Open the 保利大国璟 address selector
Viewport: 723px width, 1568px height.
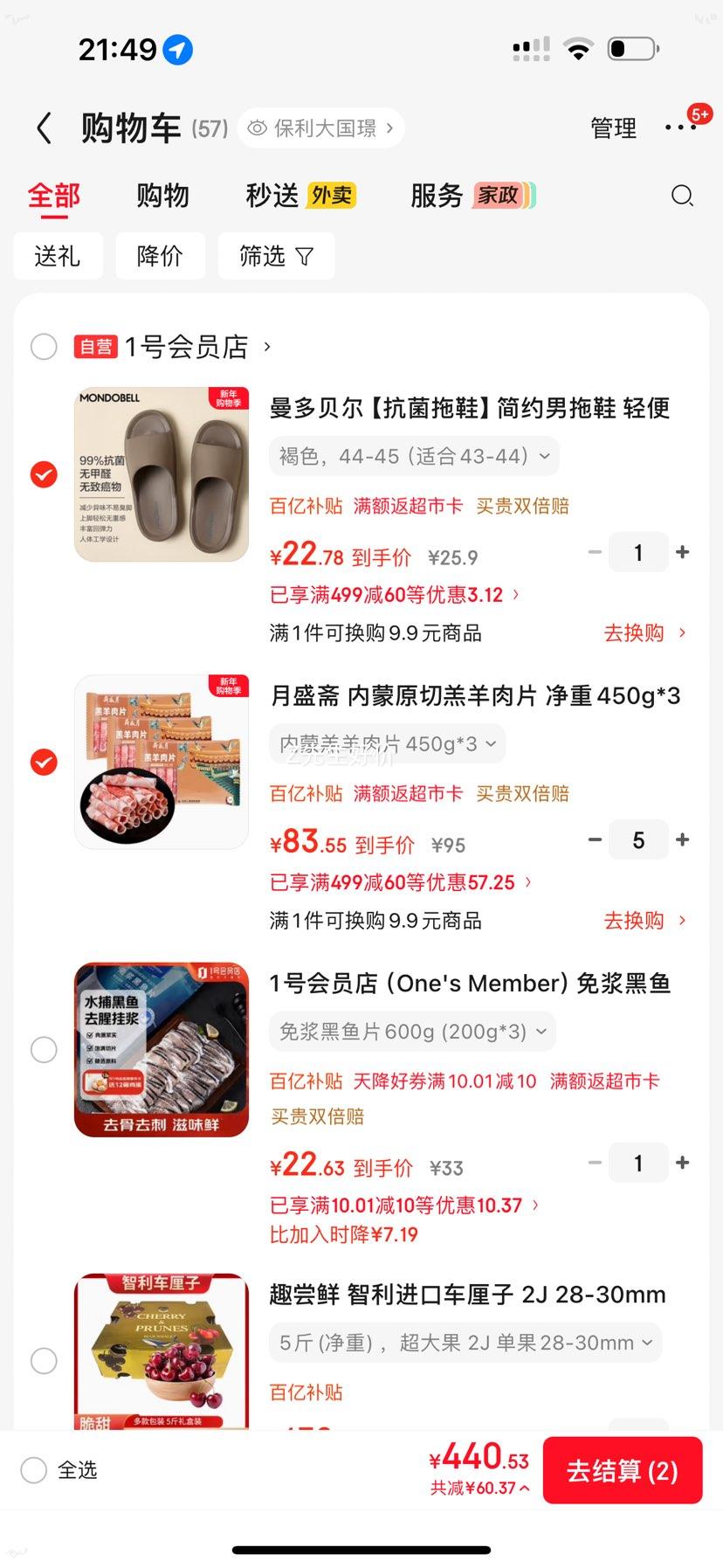320,128
